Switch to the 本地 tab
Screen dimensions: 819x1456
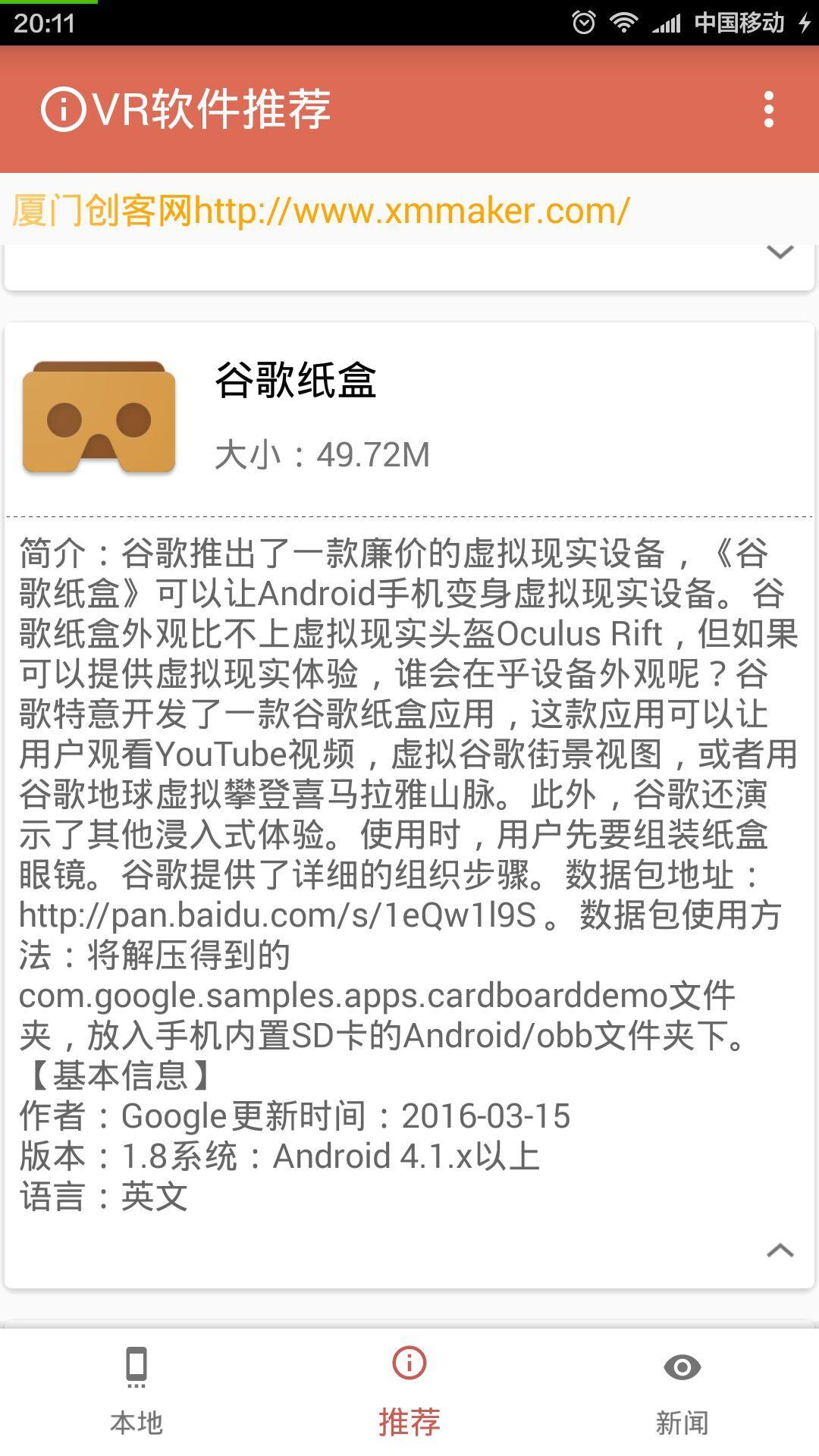point(136,1392)
